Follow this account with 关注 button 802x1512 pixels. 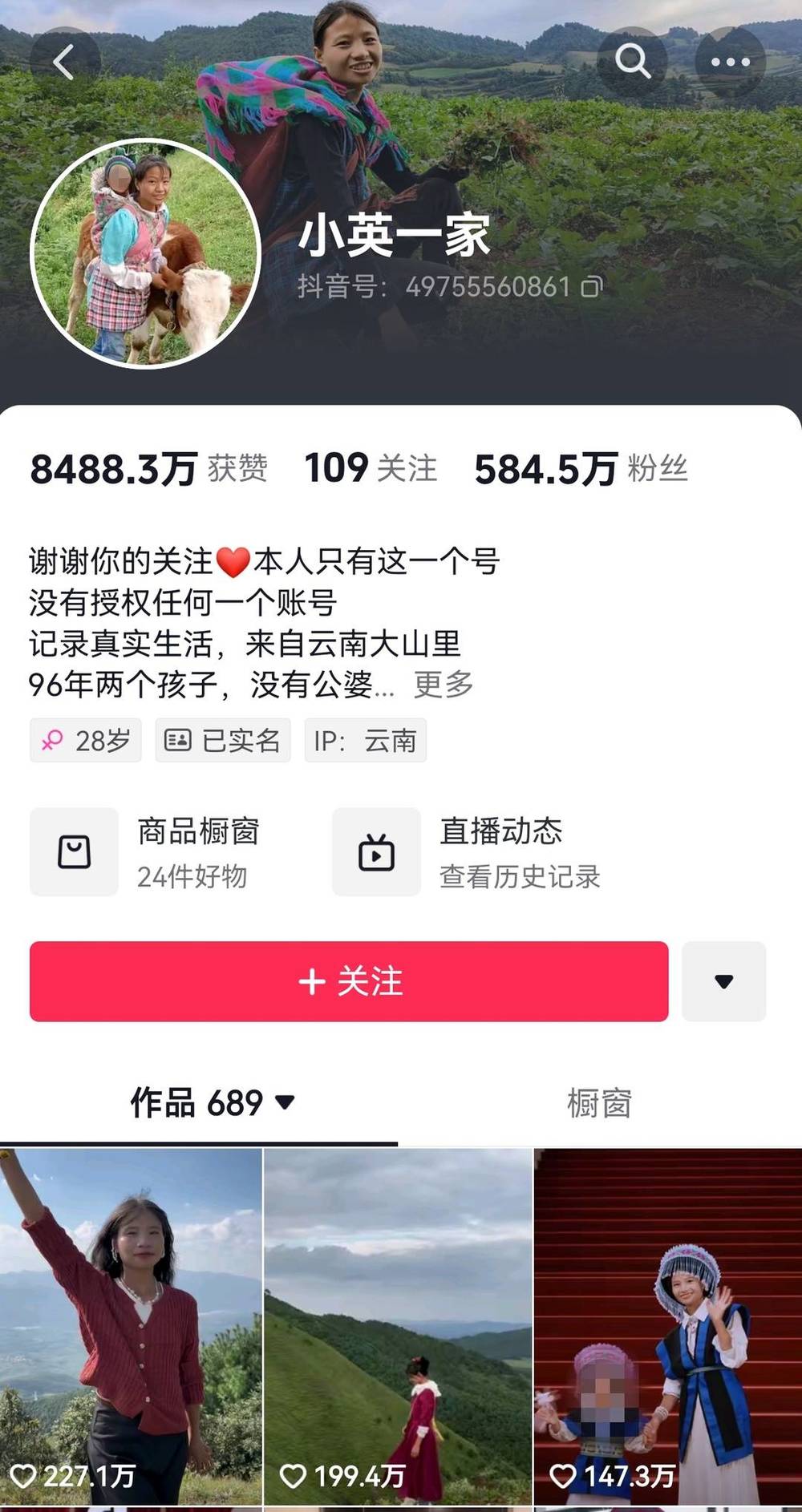pyautogui.click(x=349, y=980)
